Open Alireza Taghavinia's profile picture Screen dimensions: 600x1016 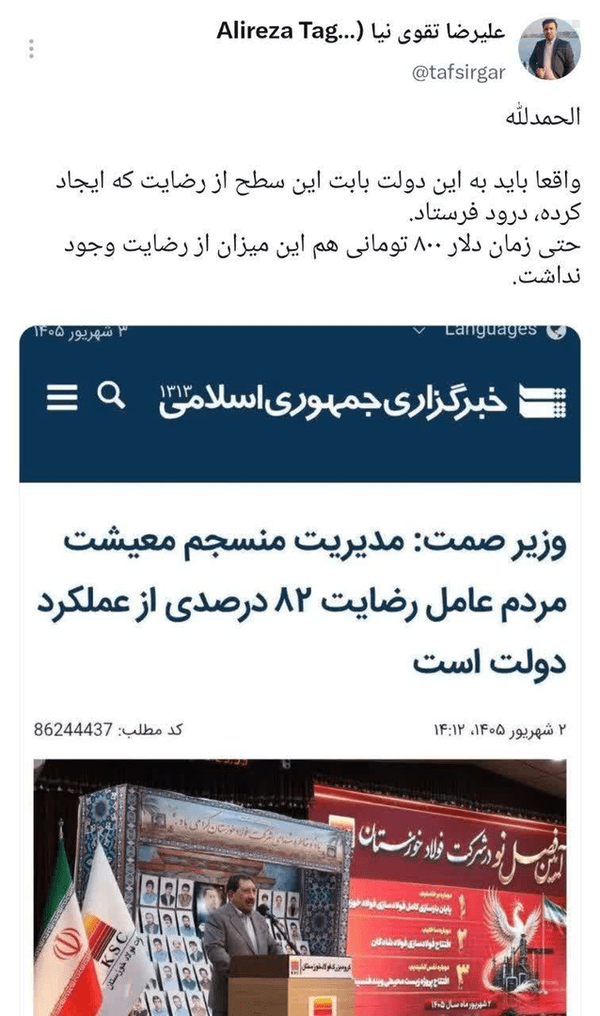[x=549, y=49]
